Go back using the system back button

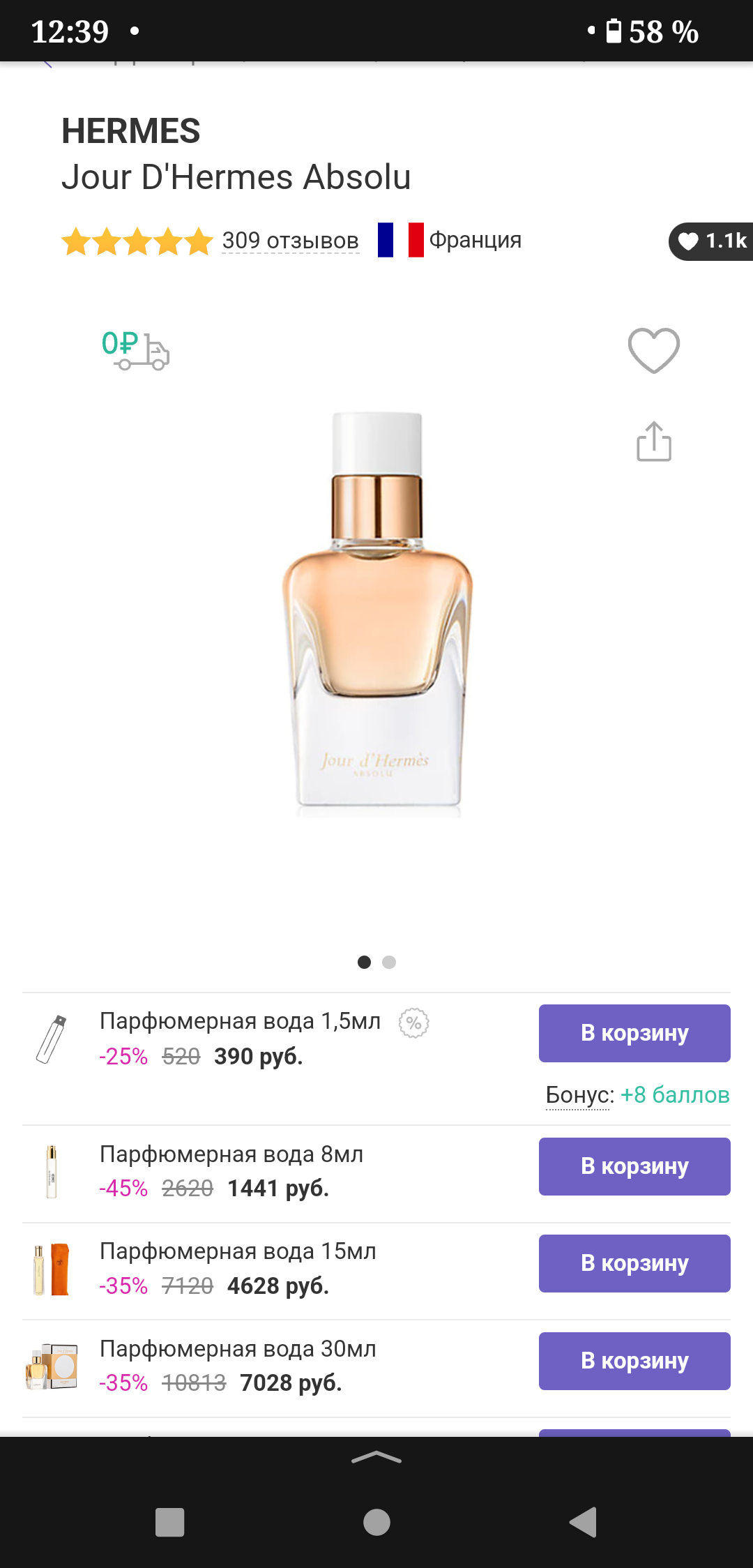[x=584, y=1522]
